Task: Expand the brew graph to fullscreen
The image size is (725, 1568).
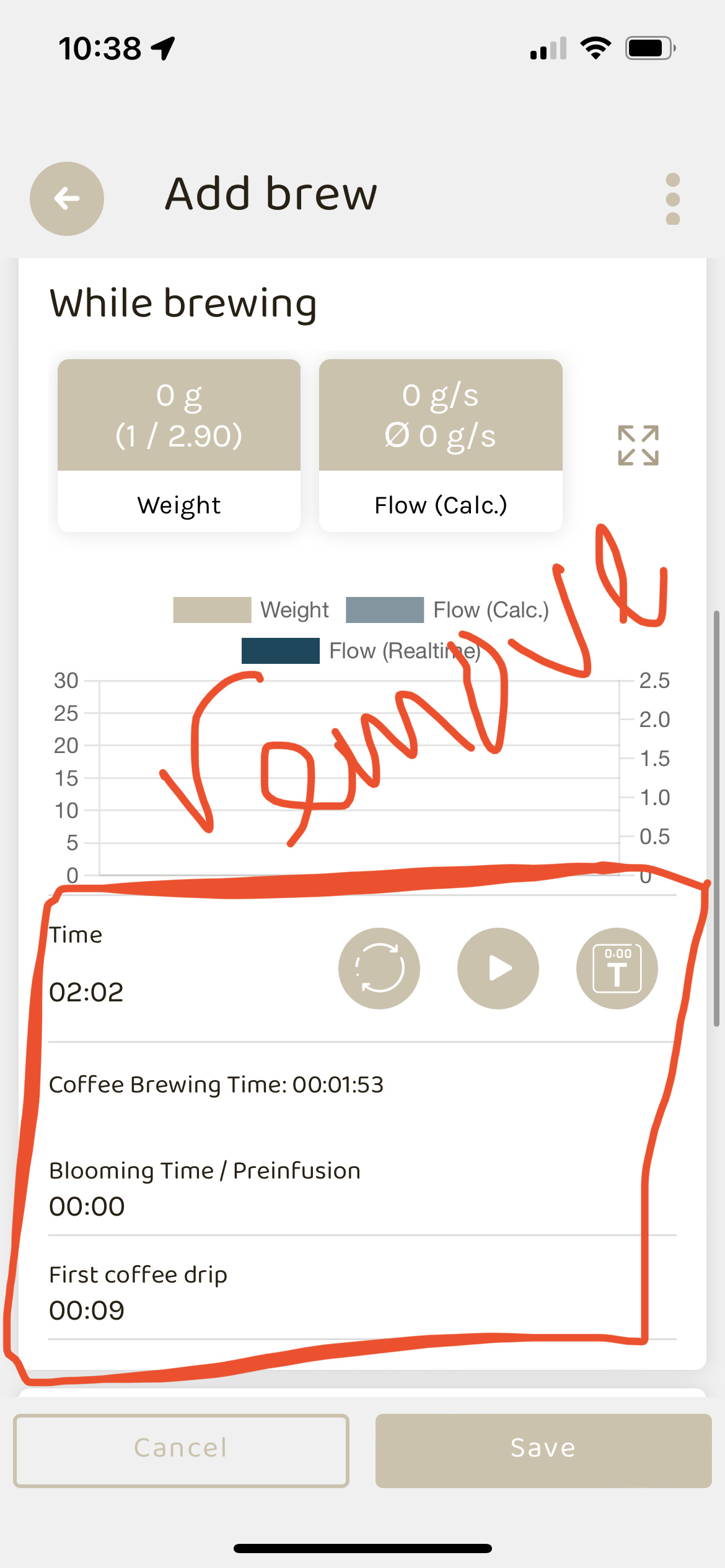Action: pos(638,445)
